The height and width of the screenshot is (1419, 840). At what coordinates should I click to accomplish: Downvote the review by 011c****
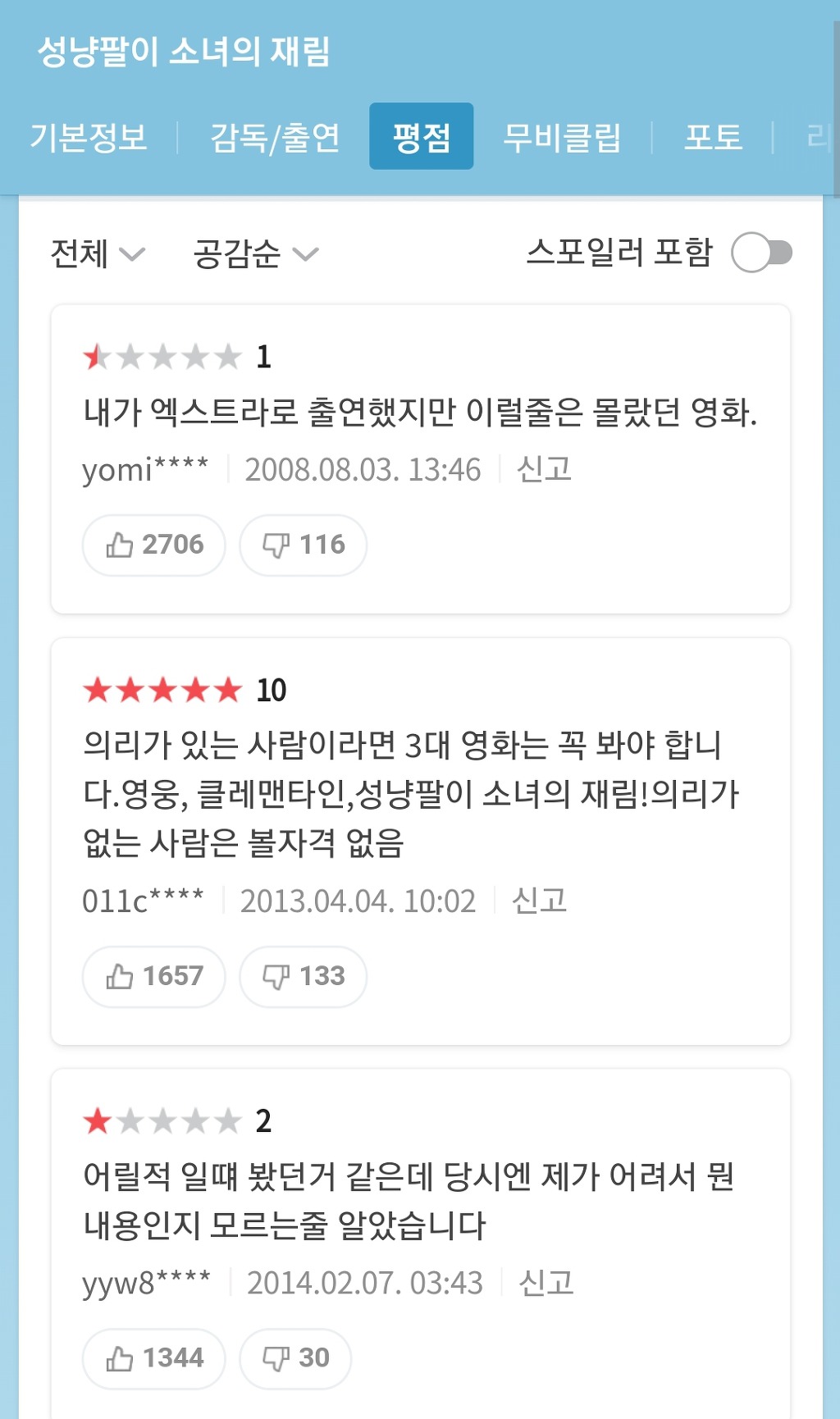[303, 977]
